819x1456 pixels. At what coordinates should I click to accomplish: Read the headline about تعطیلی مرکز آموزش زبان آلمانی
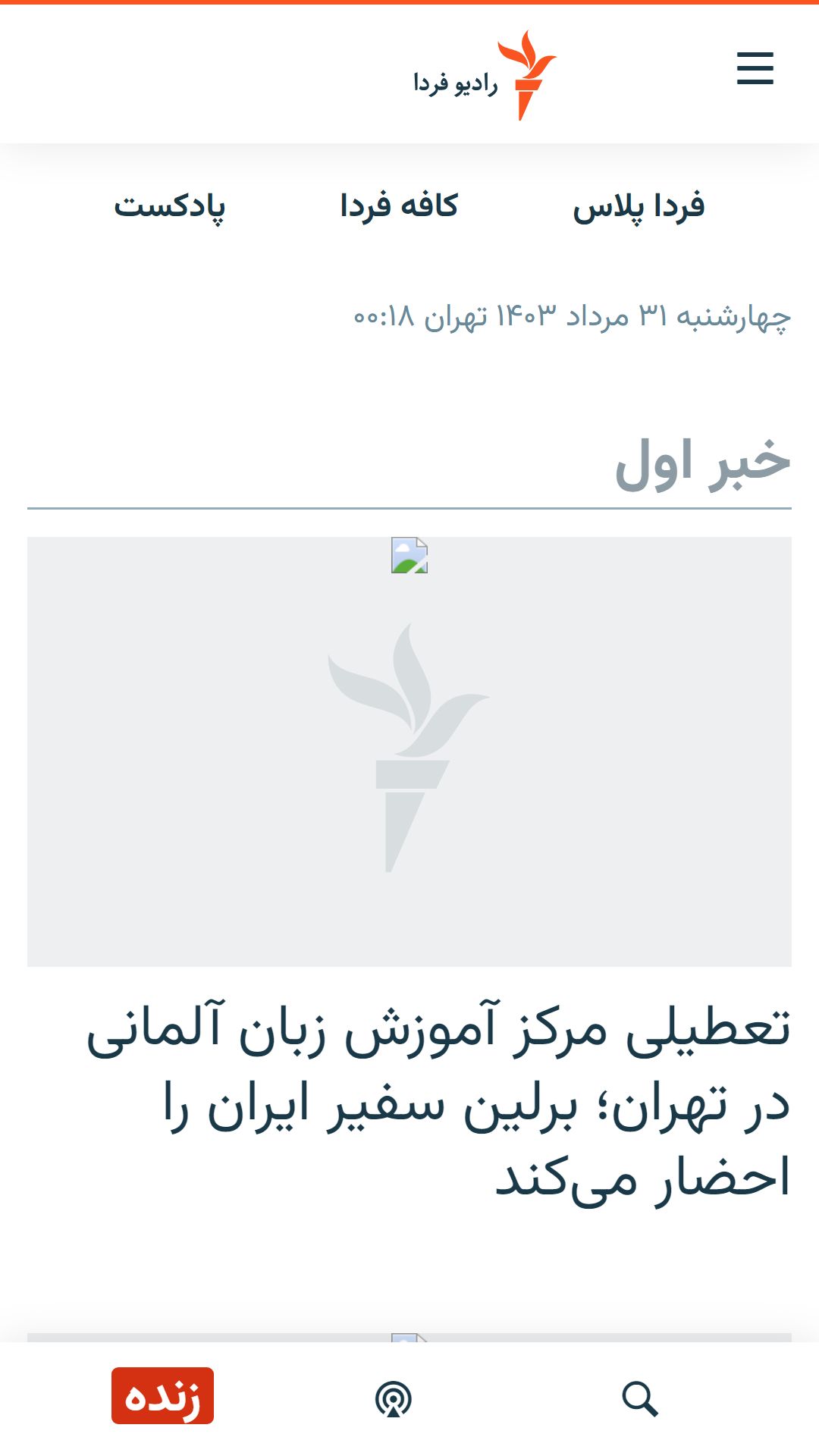pos(438,1103)
